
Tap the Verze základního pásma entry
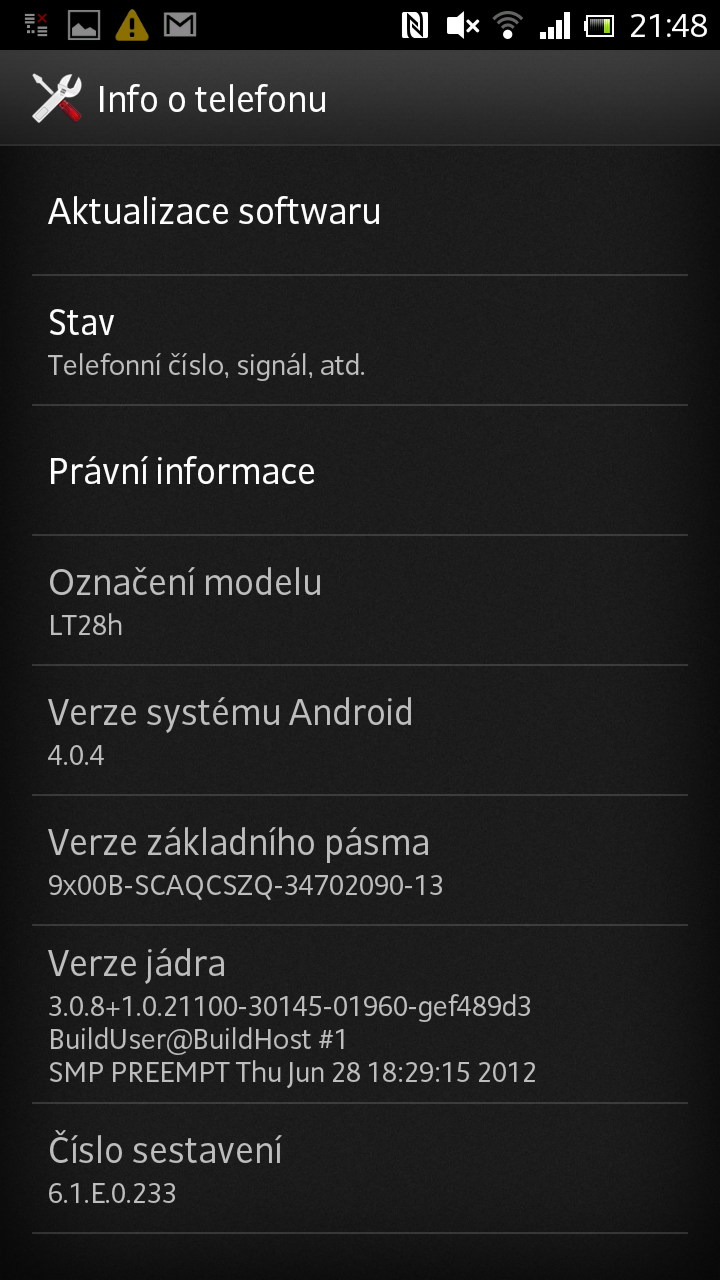click(360, 860)
